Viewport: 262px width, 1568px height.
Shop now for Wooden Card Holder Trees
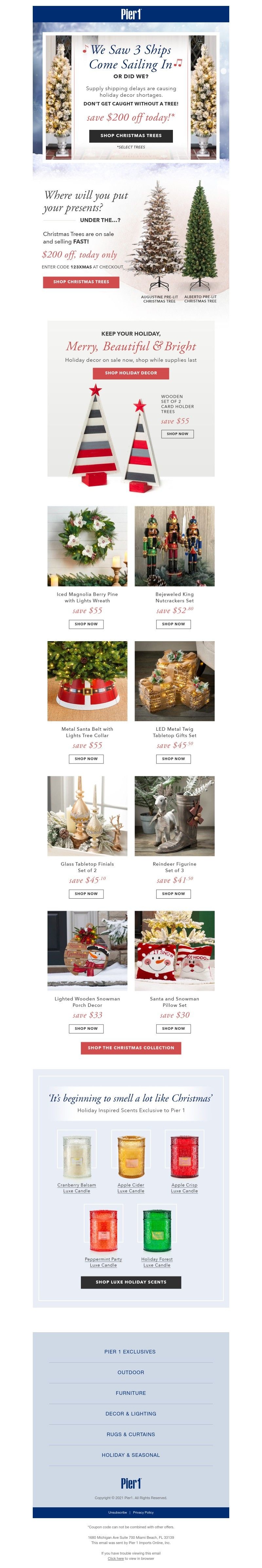point(177,434)
